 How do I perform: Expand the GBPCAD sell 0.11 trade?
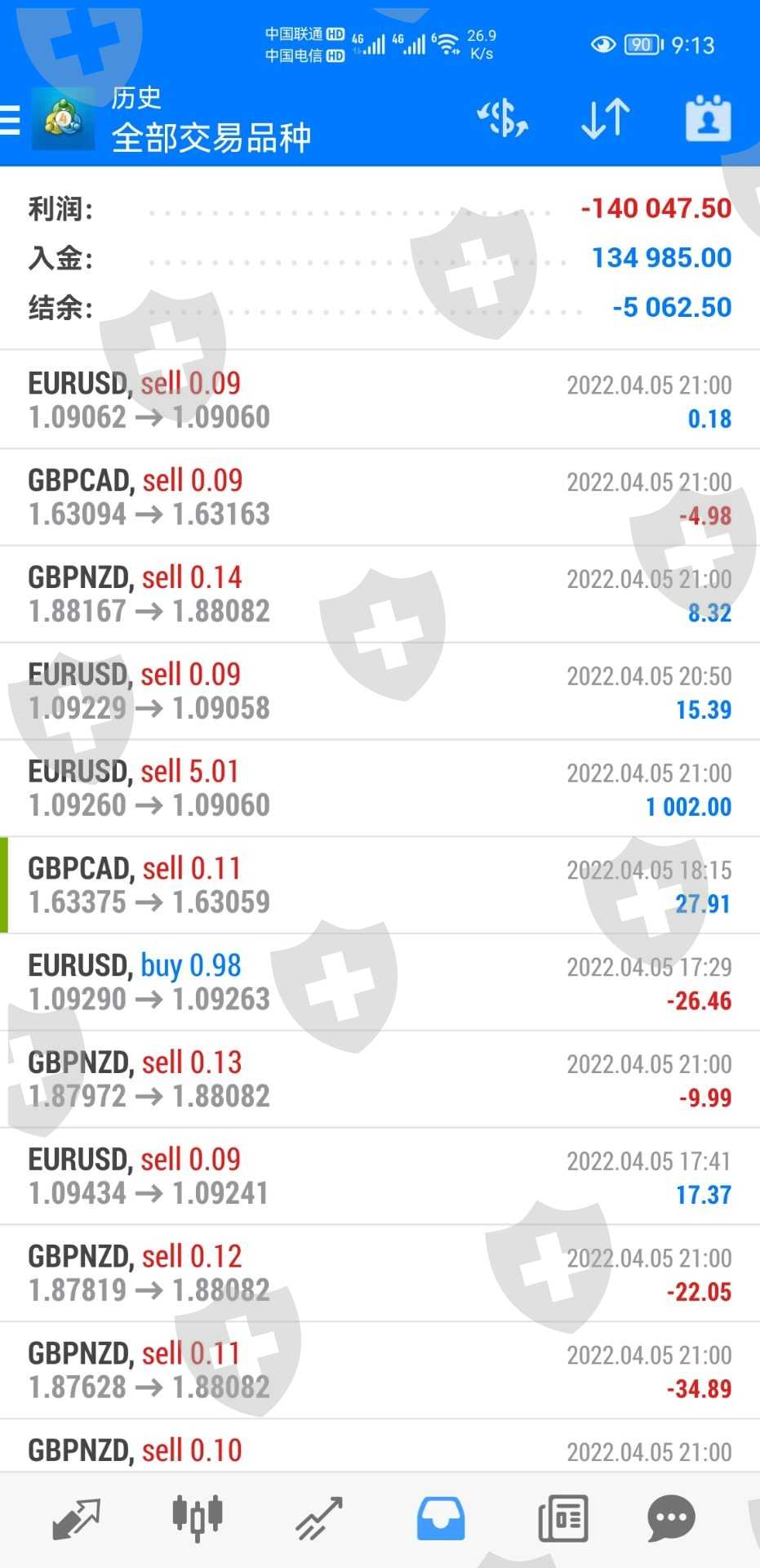click(380, 885)
